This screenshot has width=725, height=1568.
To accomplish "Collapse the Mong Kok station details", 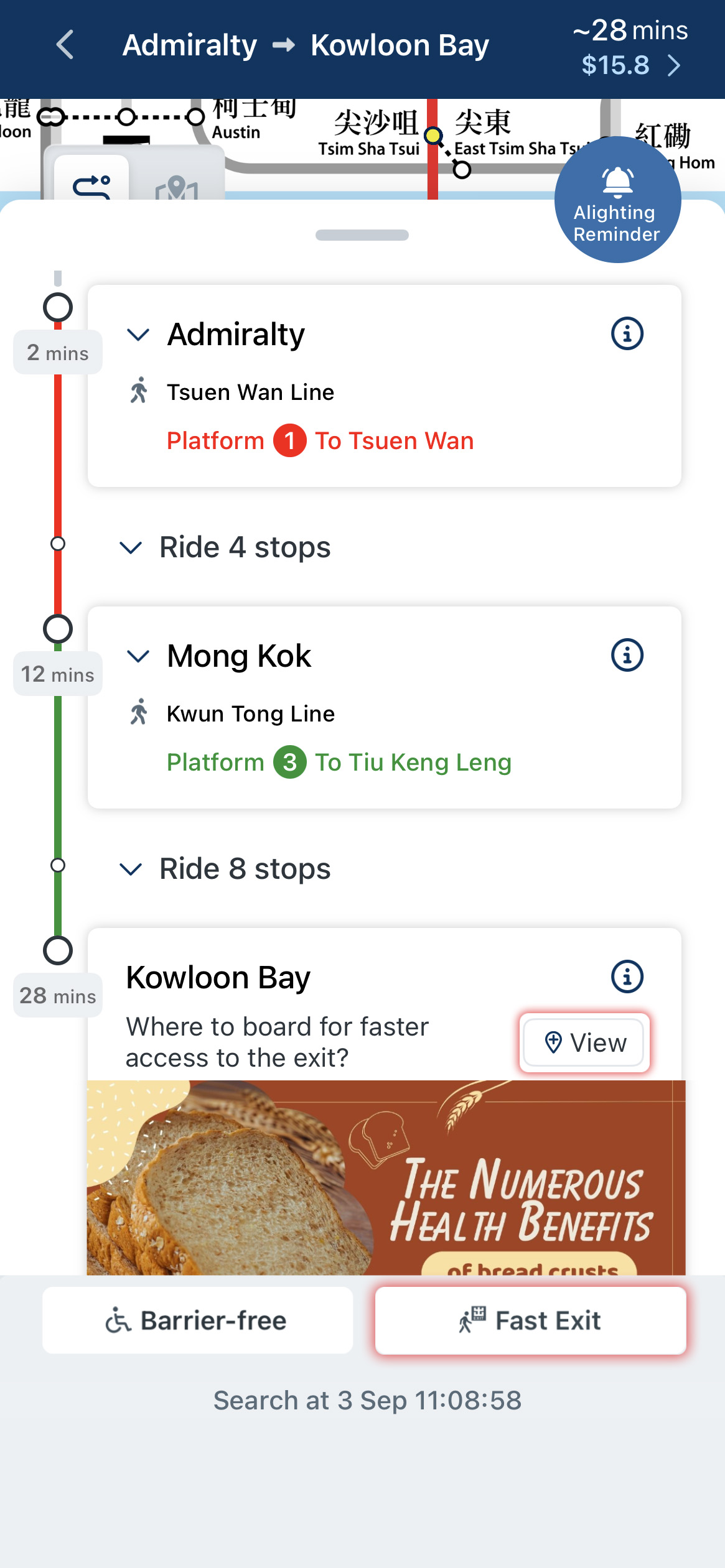I will (x=138, y=656).
